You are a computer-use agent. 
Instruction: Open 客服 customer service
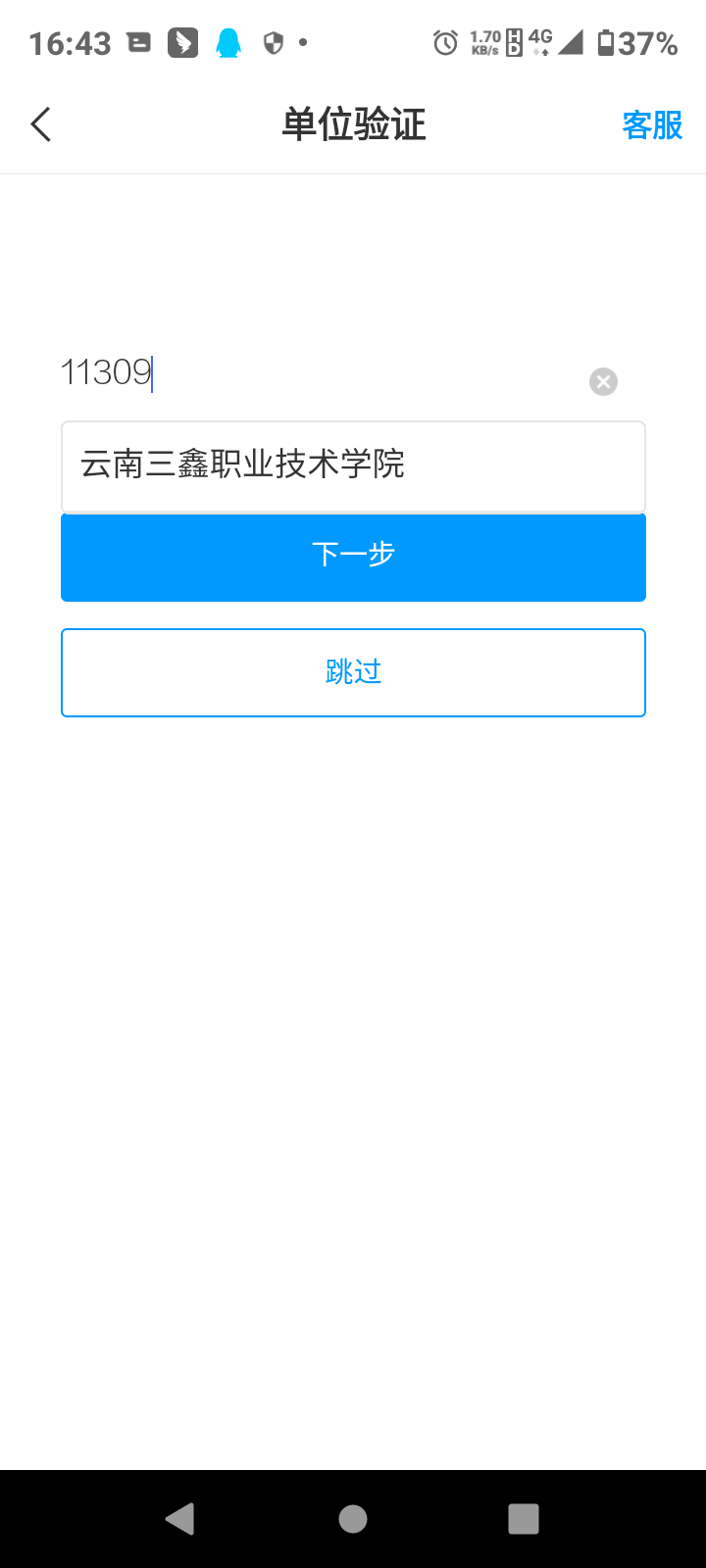click(x=651, y=125)
